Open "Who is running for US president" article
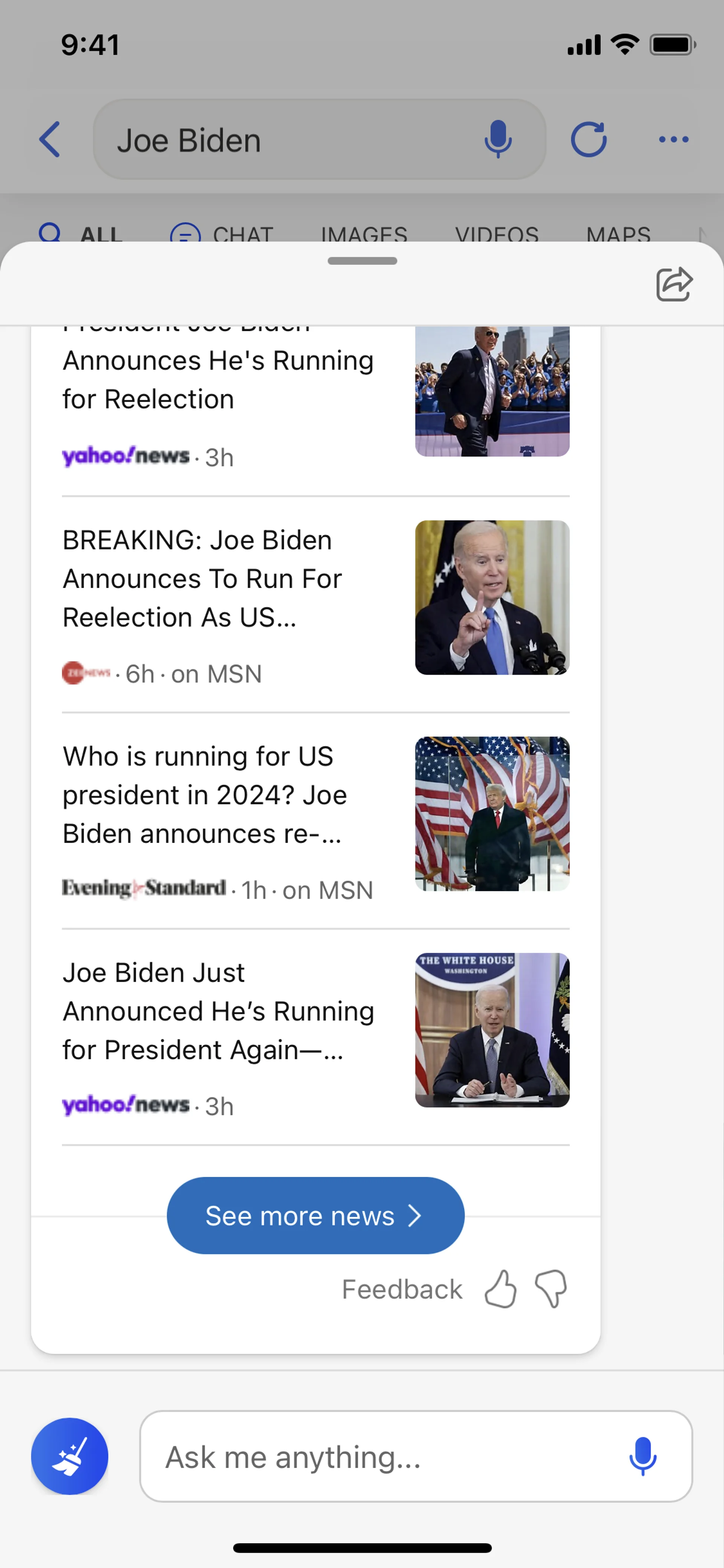Viewport: 724px width, 1568px height. click(x=204, y=794)
